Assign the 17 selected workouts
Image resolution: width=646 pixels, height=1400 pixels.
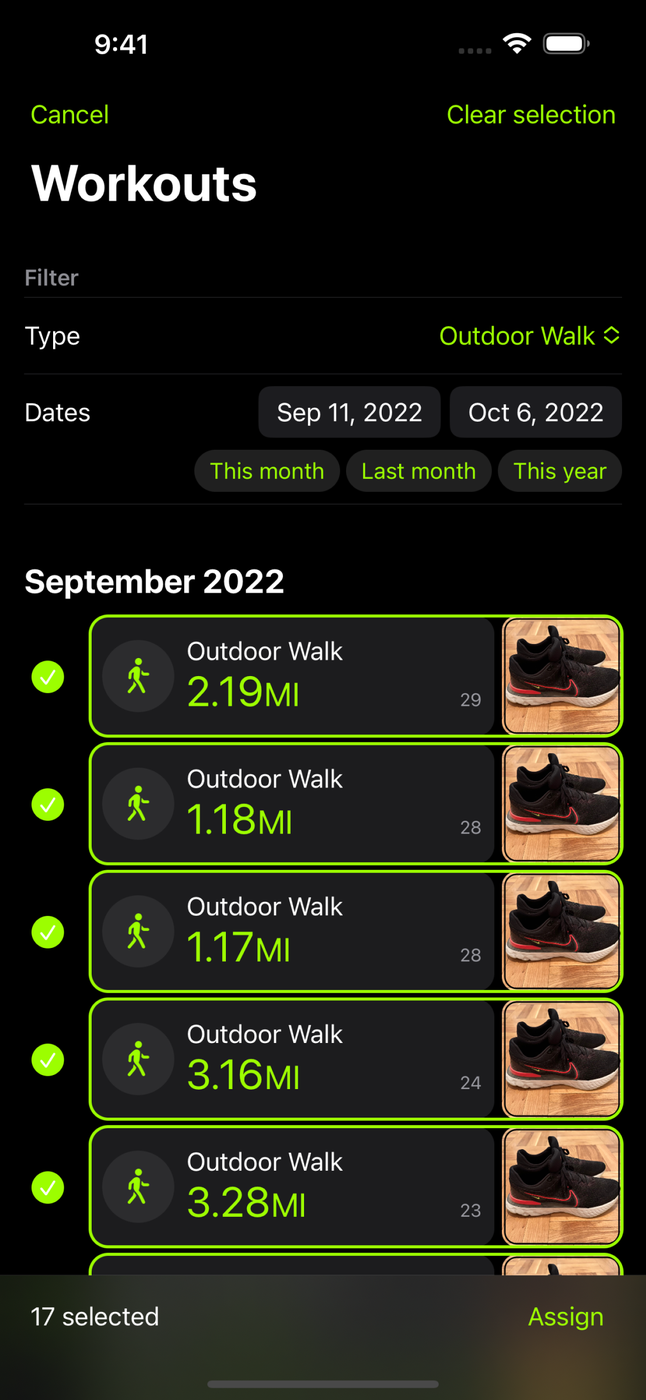pyautogui.click(x=566, y=1317)
